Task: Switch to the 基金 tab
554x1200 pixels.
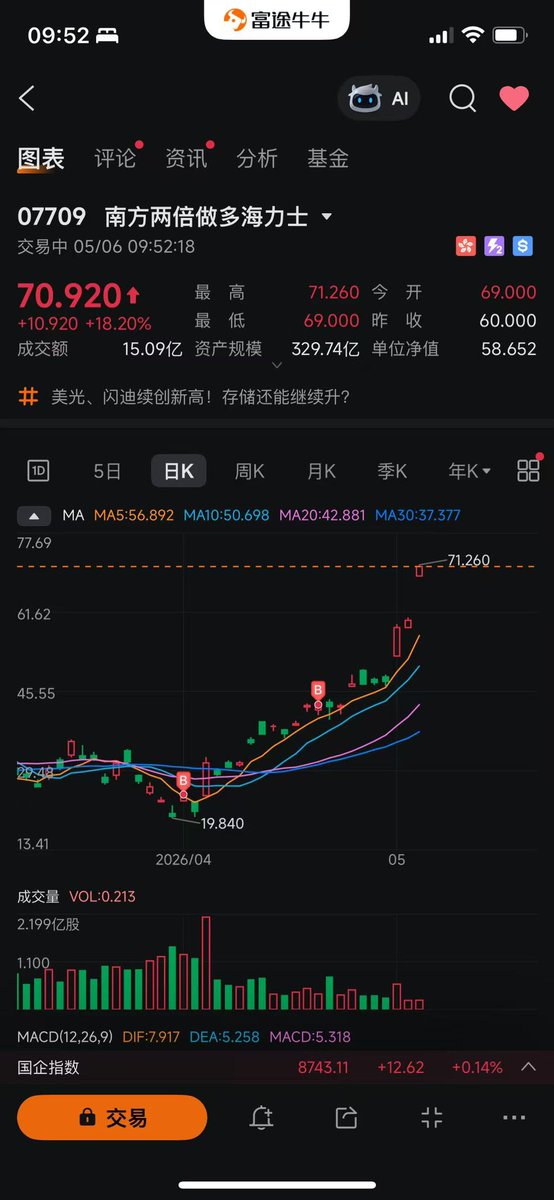Action: click(328, 158)
